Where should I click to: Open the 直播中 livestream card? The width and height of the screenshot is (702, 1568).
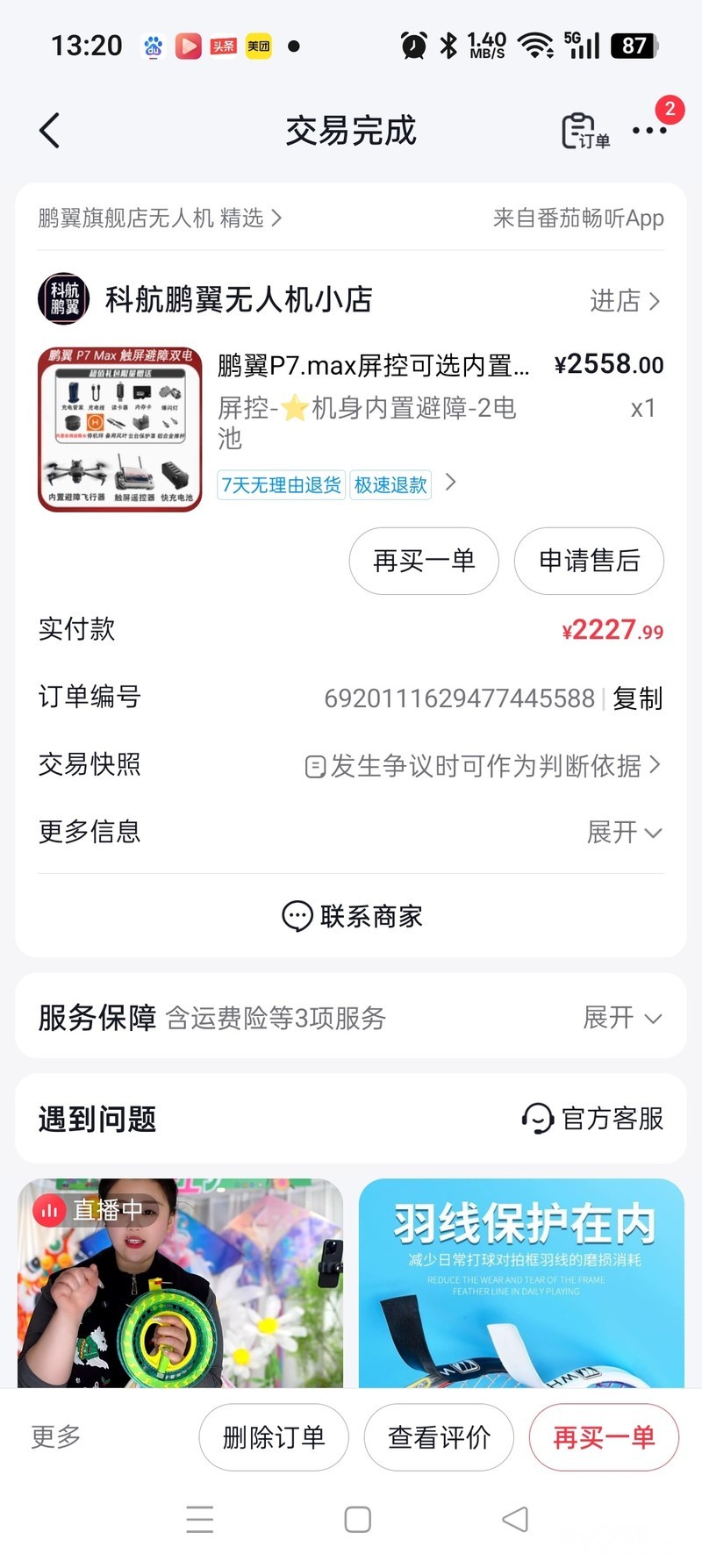(180, 1282)
